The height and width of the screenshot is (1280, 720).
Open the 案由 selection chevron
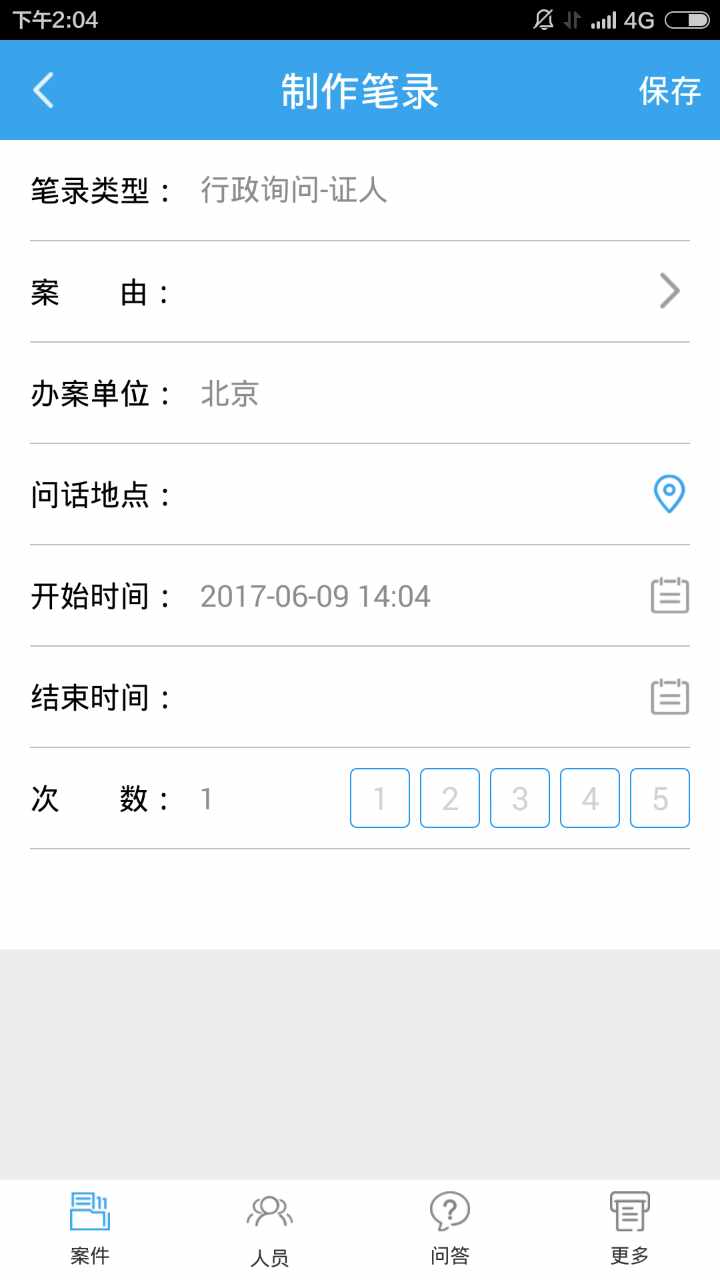point(669,292)
